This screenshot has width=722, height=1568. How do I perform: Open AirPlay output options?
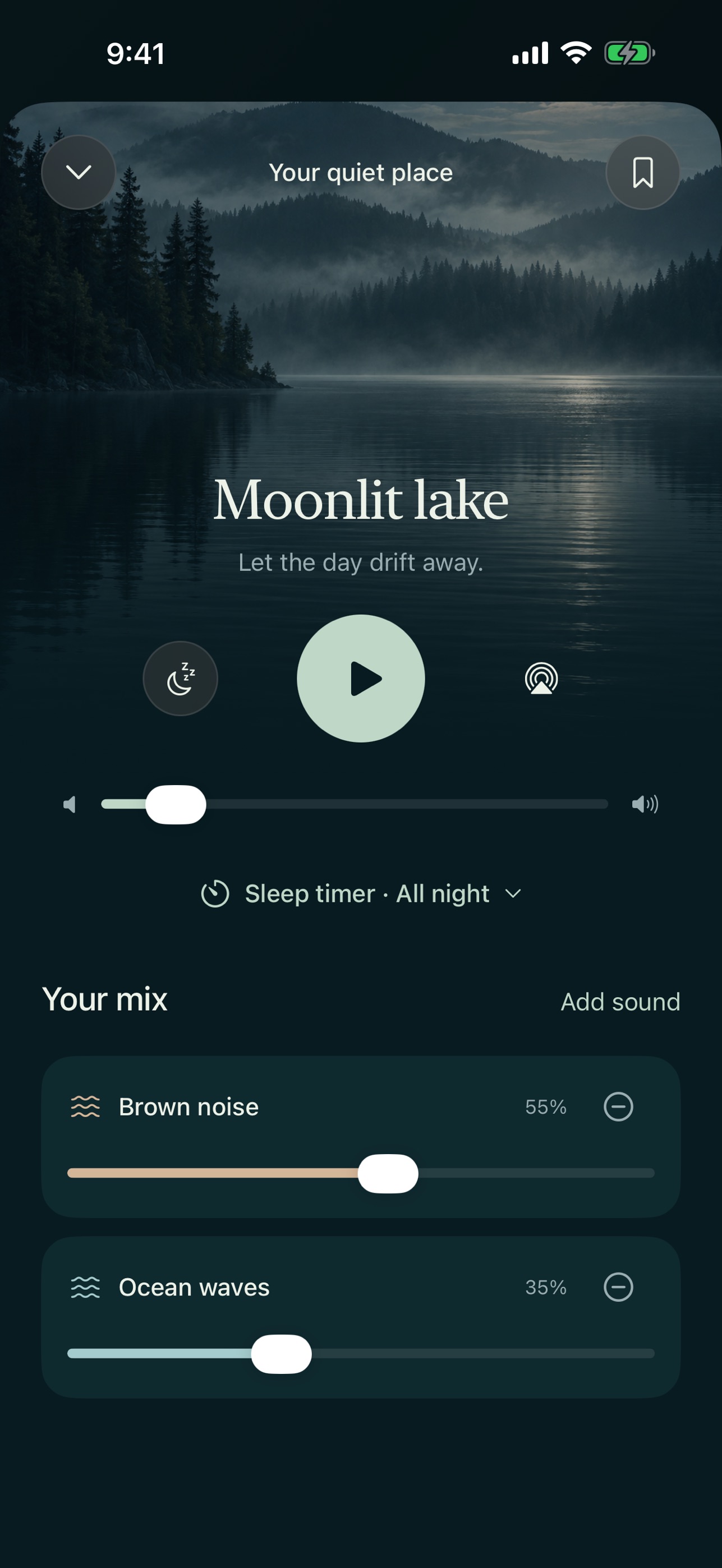coord(541,678)
